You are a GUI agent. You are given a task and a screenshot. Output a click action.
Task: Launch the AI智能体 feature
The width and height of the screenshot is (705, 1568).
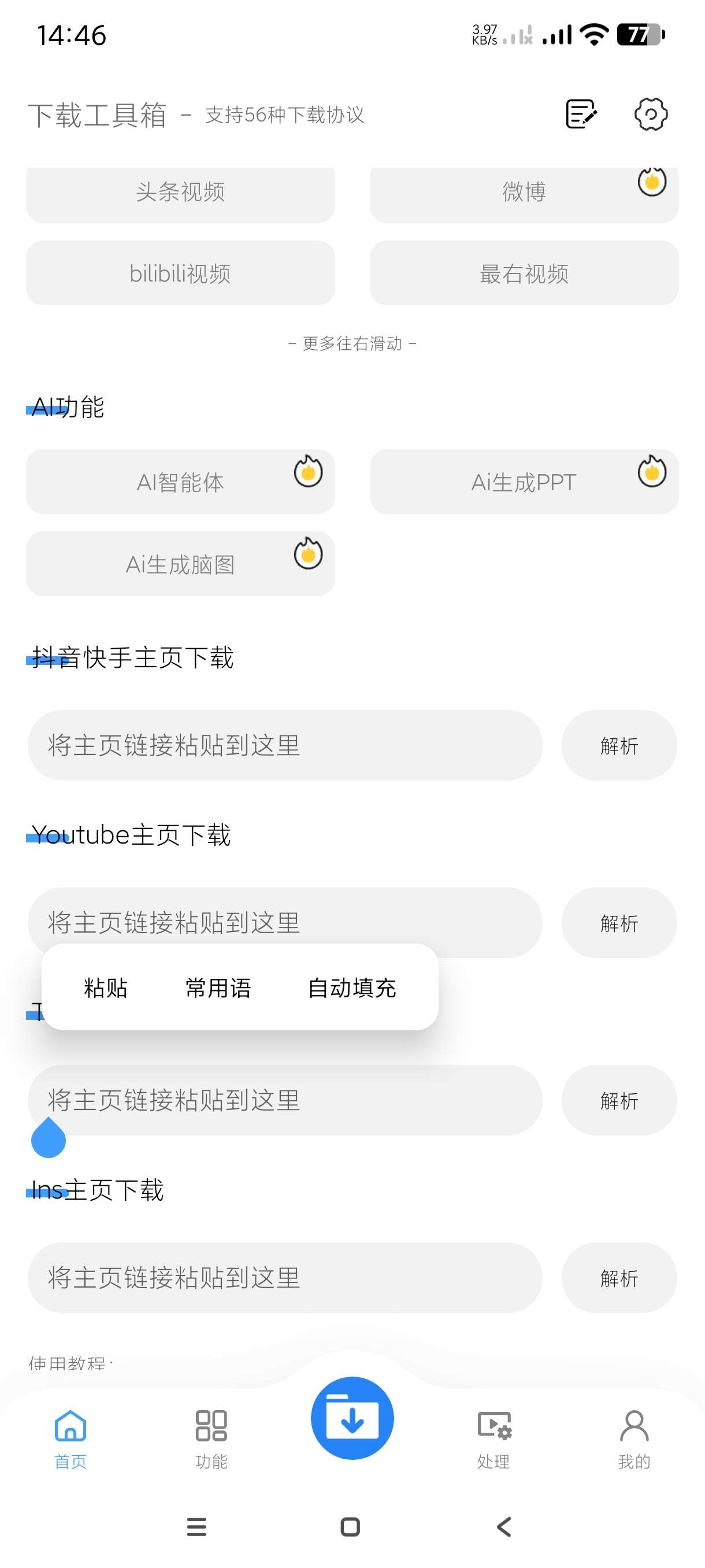180,482
